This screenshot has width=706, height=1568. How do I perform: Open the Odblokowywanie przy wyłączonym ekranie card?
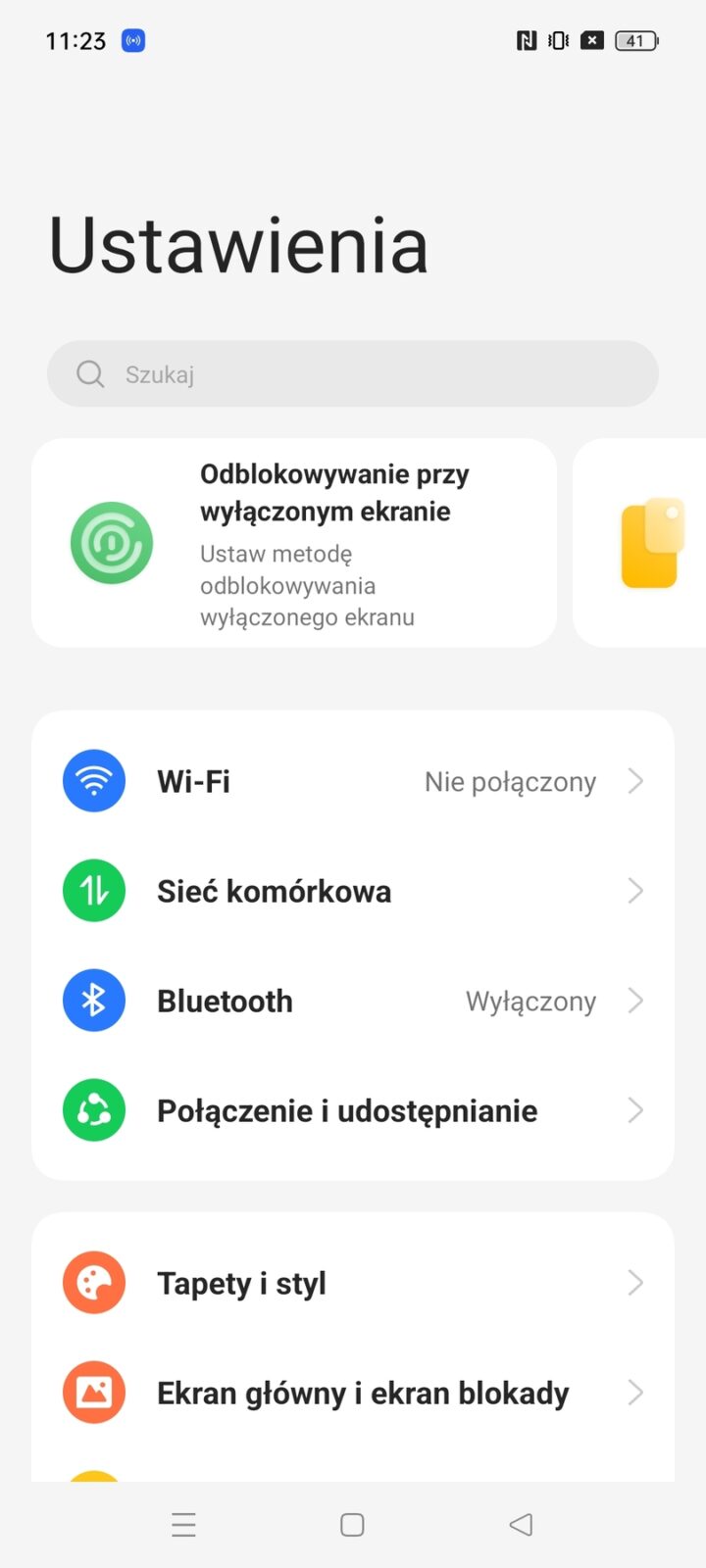(294, 544)
